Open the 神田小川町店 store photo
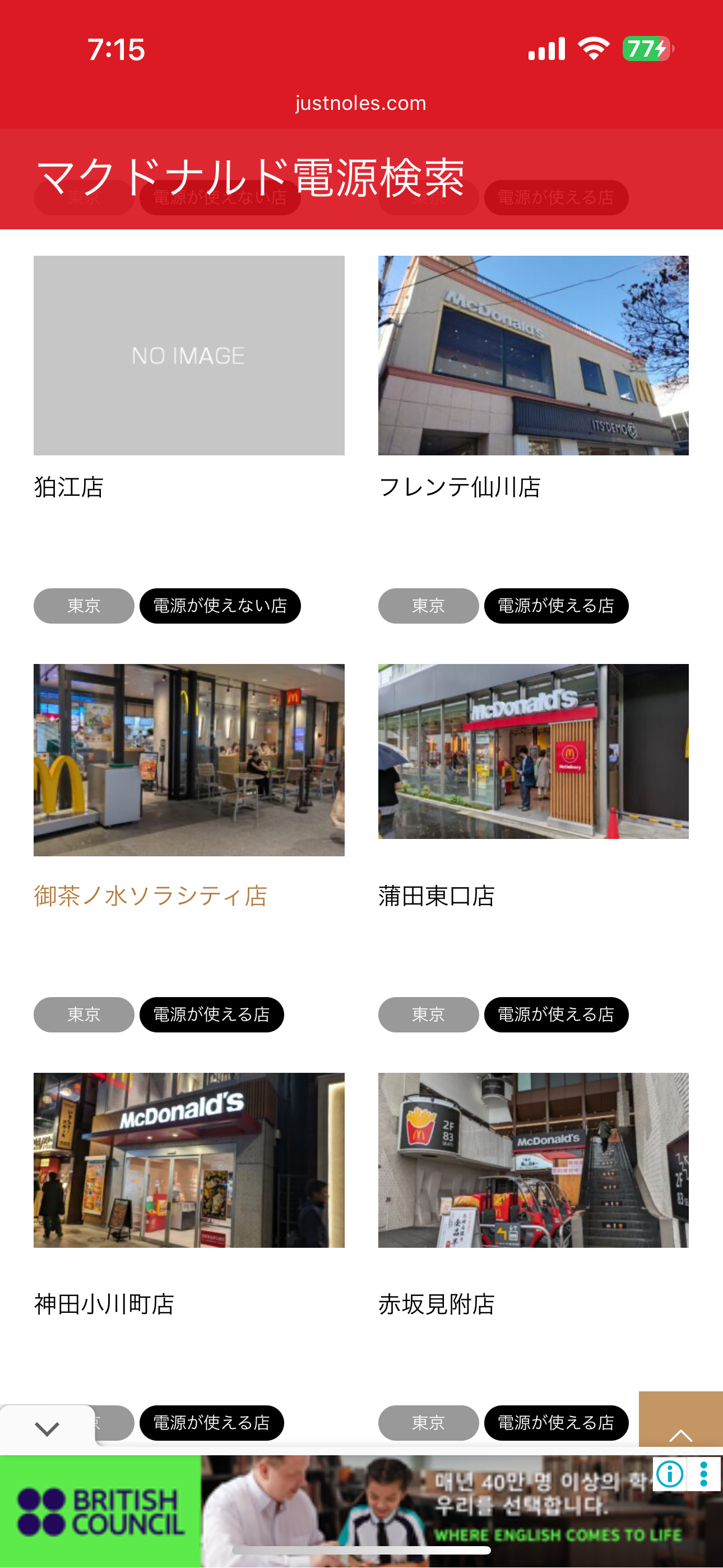 point(189,1160)
